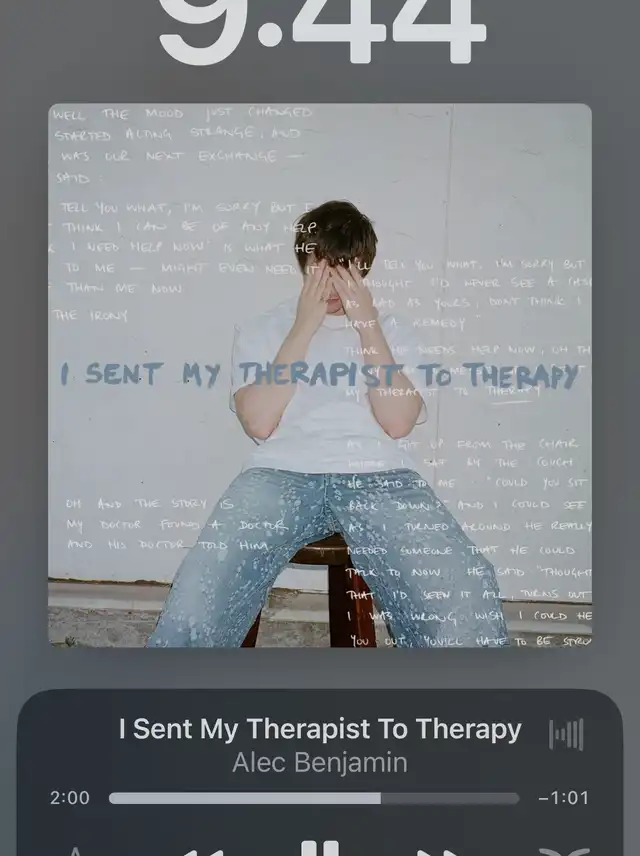Tap the album artwork to shrink it

[320, 375]
